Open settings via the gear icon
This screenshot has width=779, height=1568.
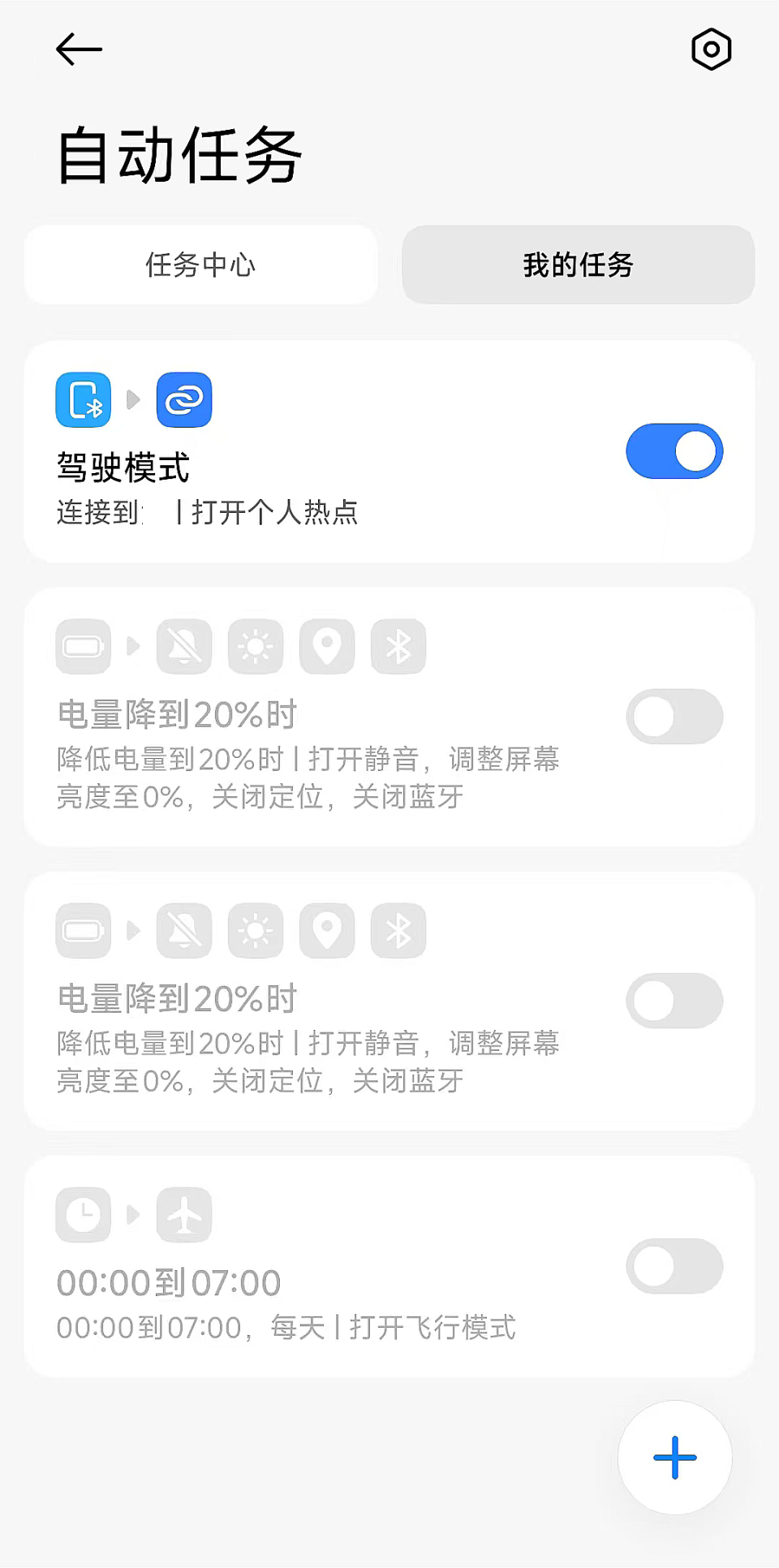(711, 50)
